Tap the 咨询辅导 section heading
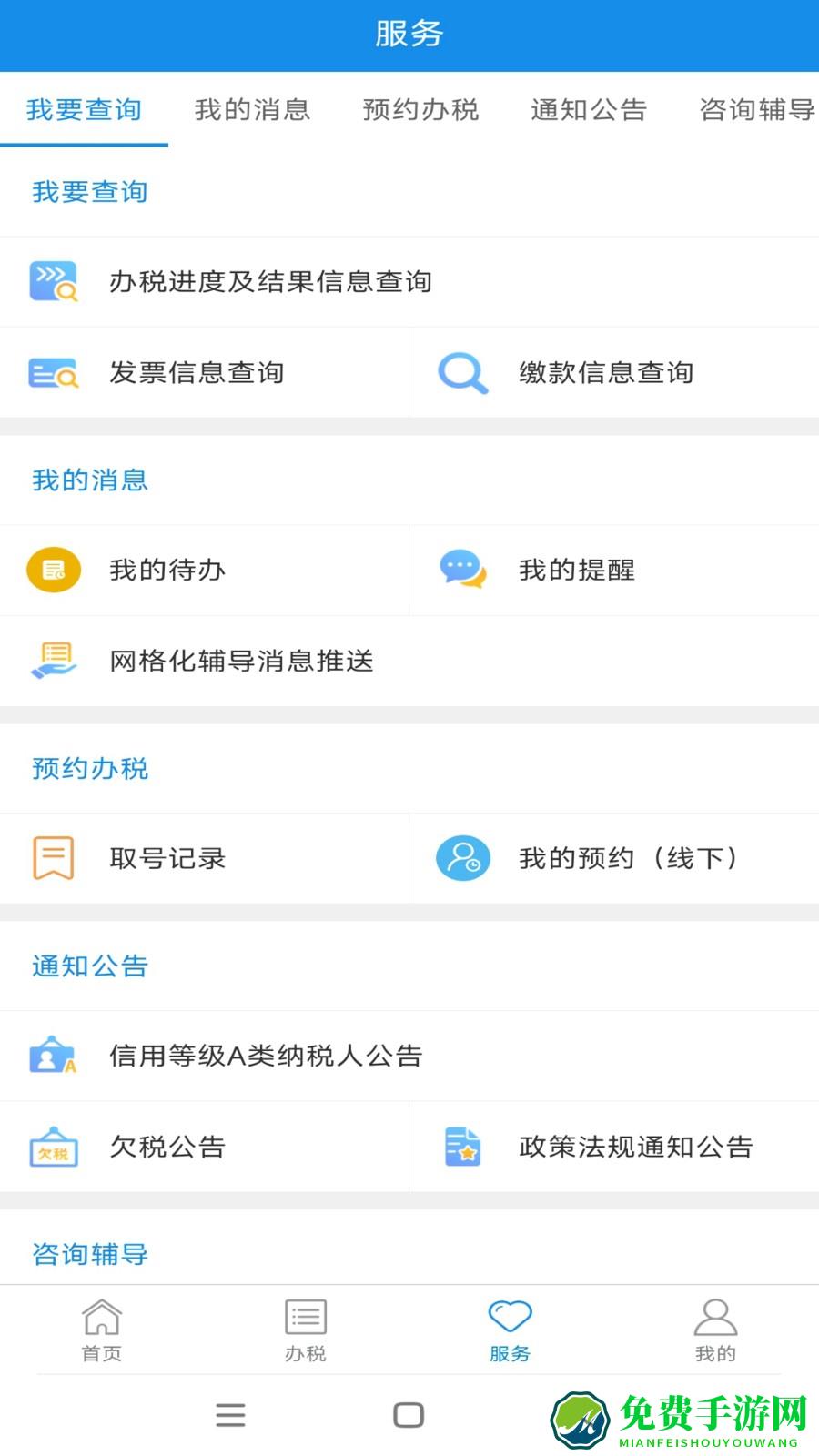Screen dimensions: 819x1456 click(88, 1253)
